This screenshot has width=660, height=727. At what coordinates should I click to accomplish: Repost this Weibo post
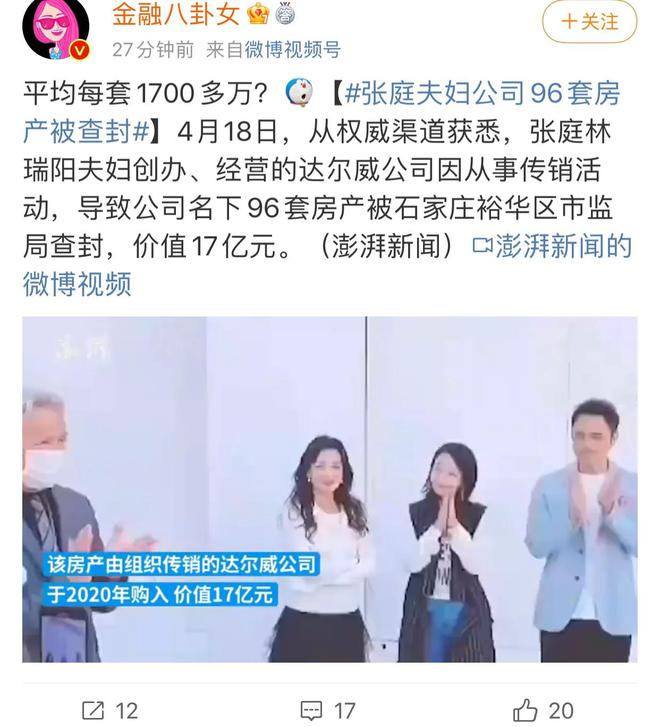(x=109, y=708)
